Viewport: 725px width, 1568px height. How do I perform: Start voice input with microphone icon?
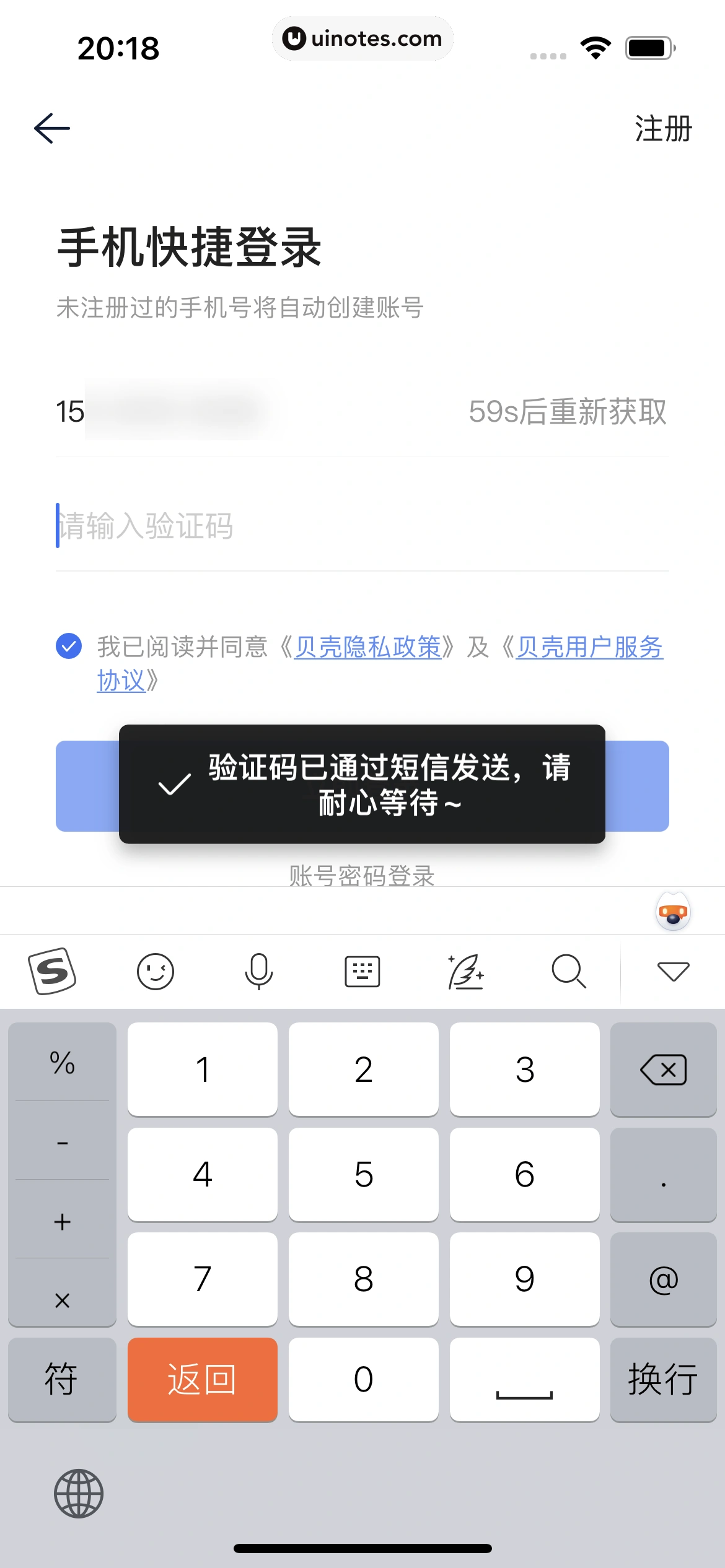258,971
